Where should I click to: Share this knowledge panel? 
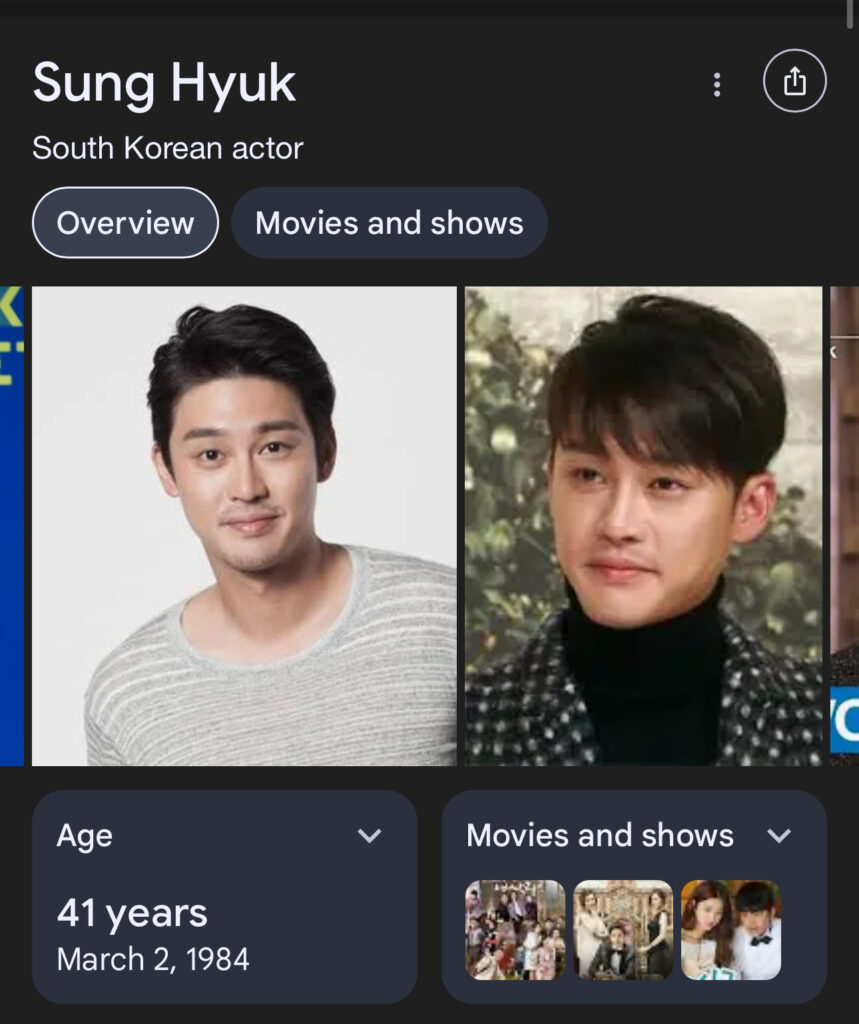[x=794, y=82]
